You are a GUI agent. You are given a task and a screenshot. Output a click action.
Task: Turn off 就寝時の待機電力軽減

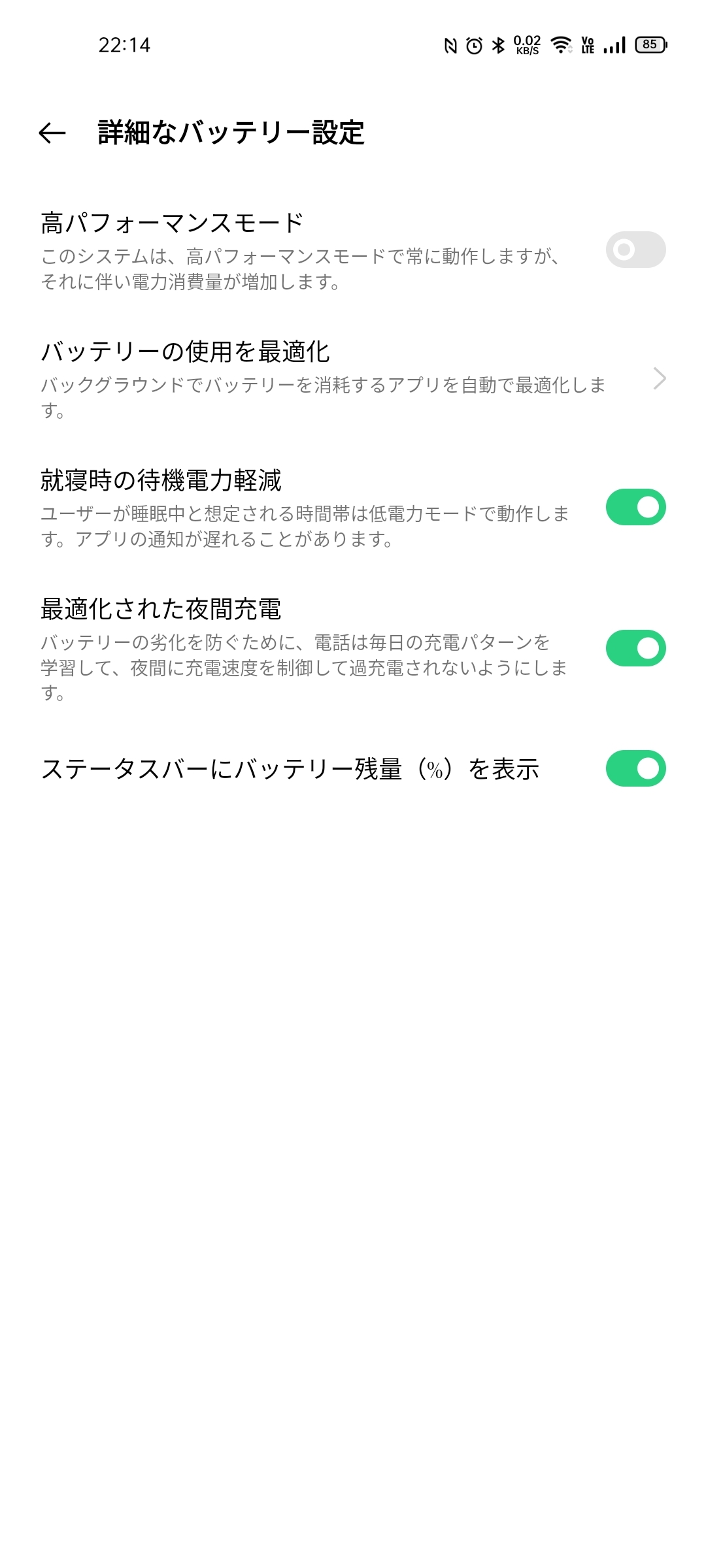[x=635, y=507]
